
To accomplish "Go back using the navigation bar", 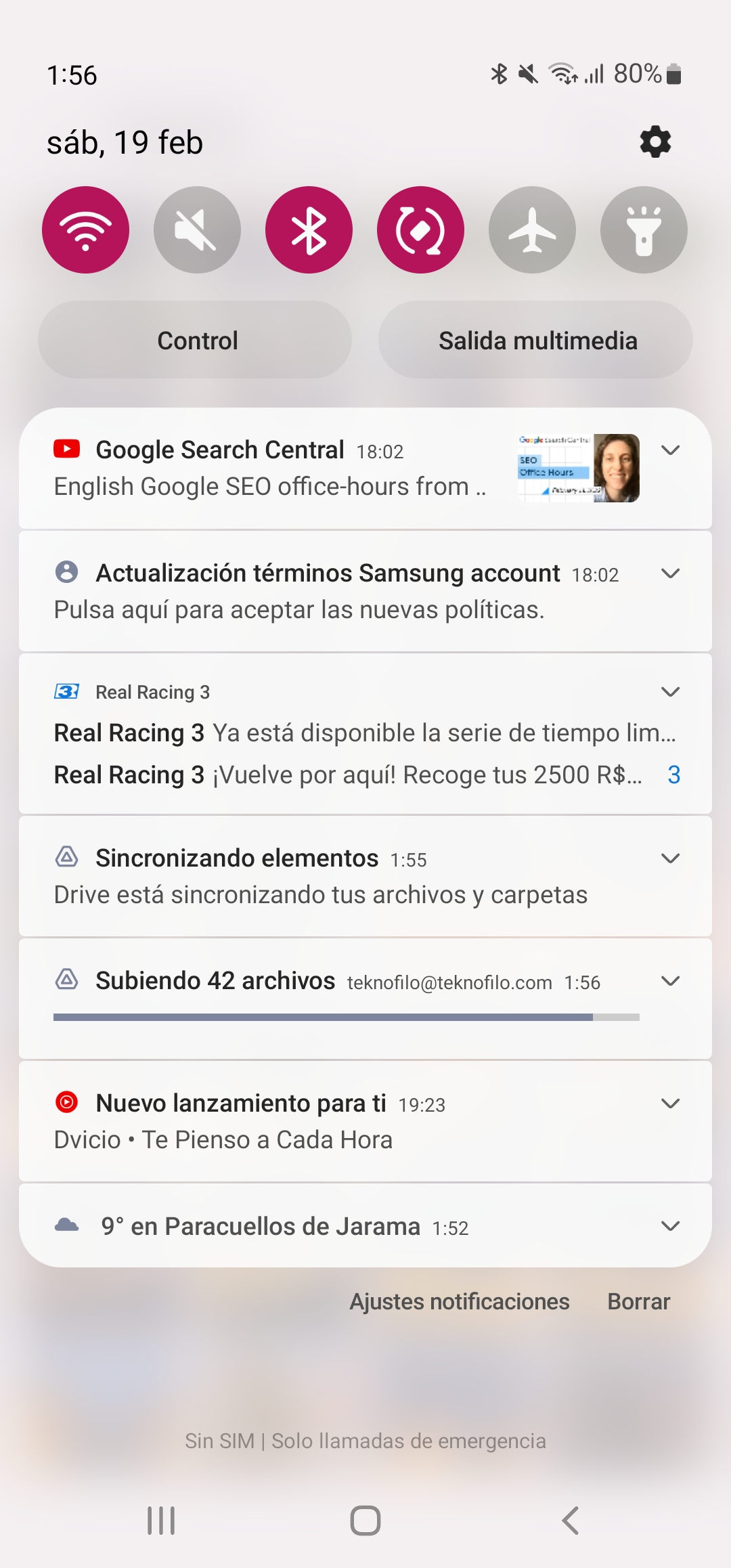I will pyautogui.click(x=571, y=1521).
